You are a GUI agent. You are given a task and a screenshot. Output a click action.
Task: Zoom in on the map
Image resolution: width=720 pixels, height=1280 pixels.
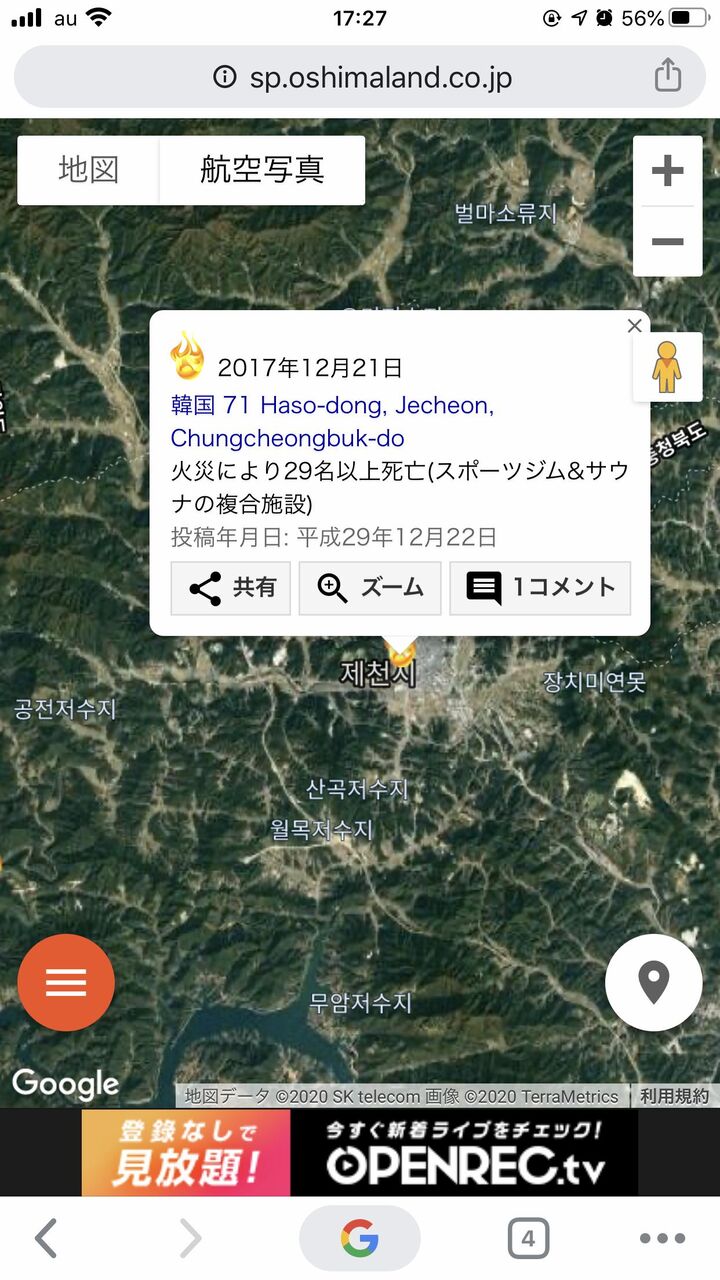667,171
